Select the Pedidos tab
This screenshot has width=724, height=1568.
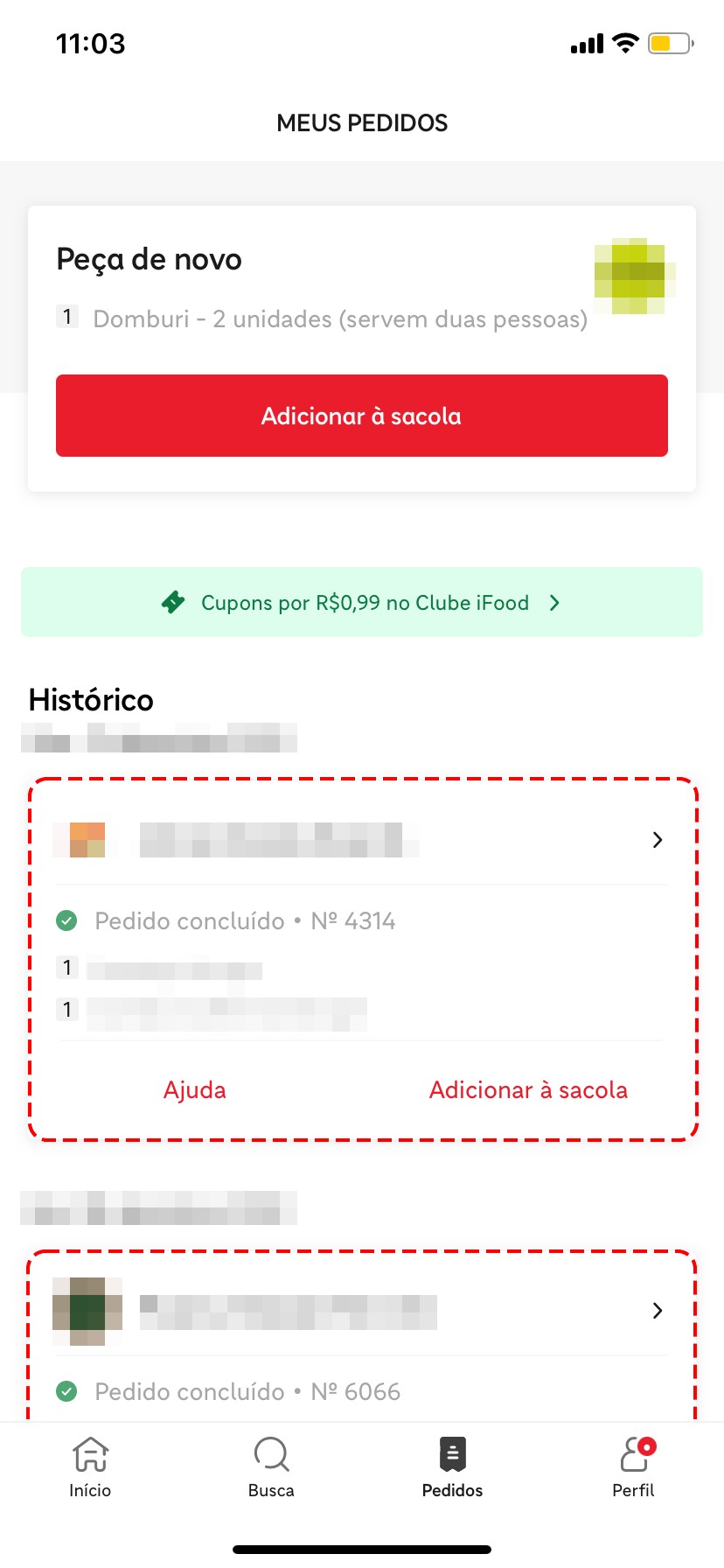452,1466
